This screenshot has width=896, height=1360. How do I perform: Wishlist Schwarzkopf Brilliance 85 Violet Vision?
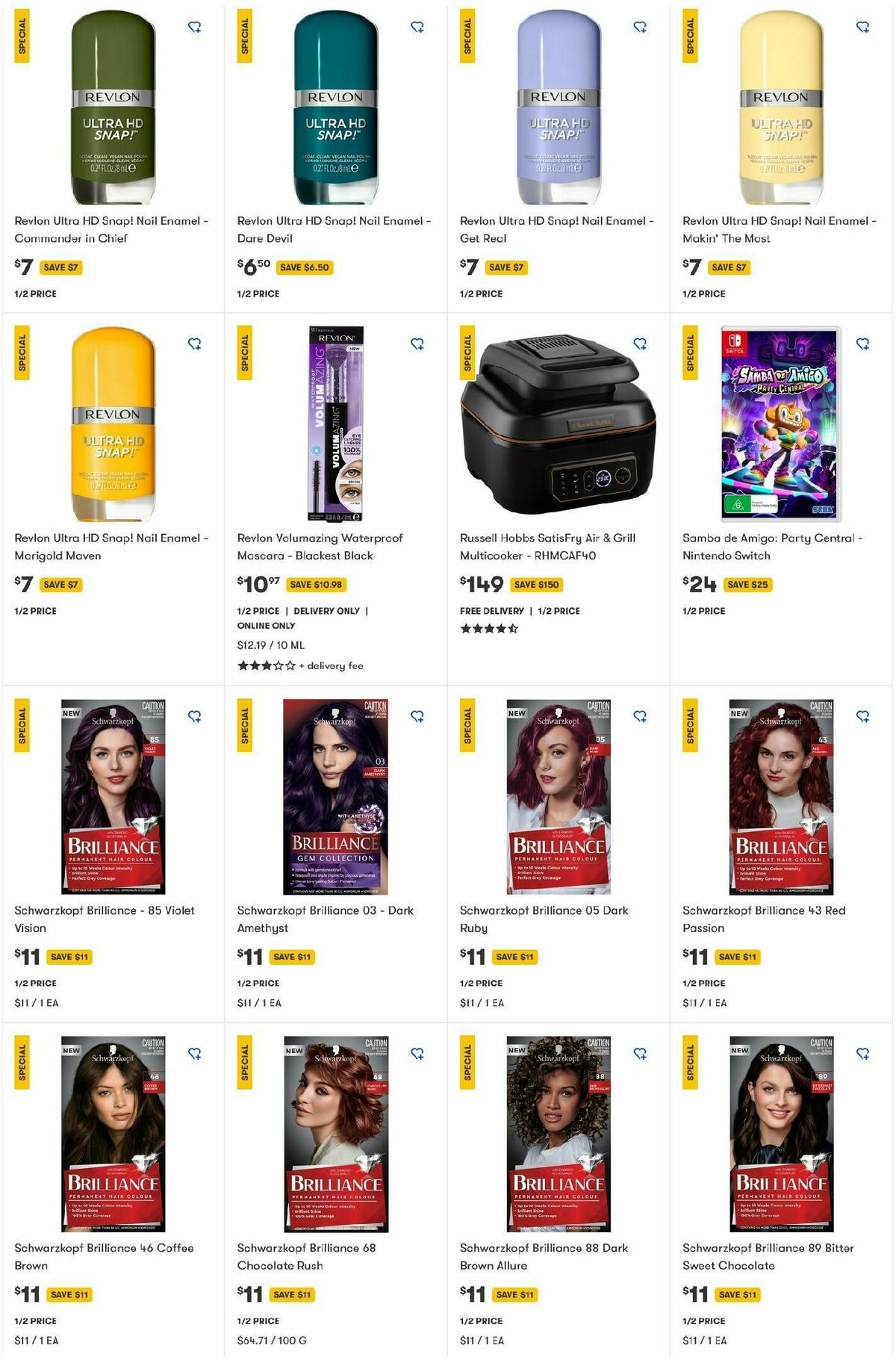tap(194, 716)
